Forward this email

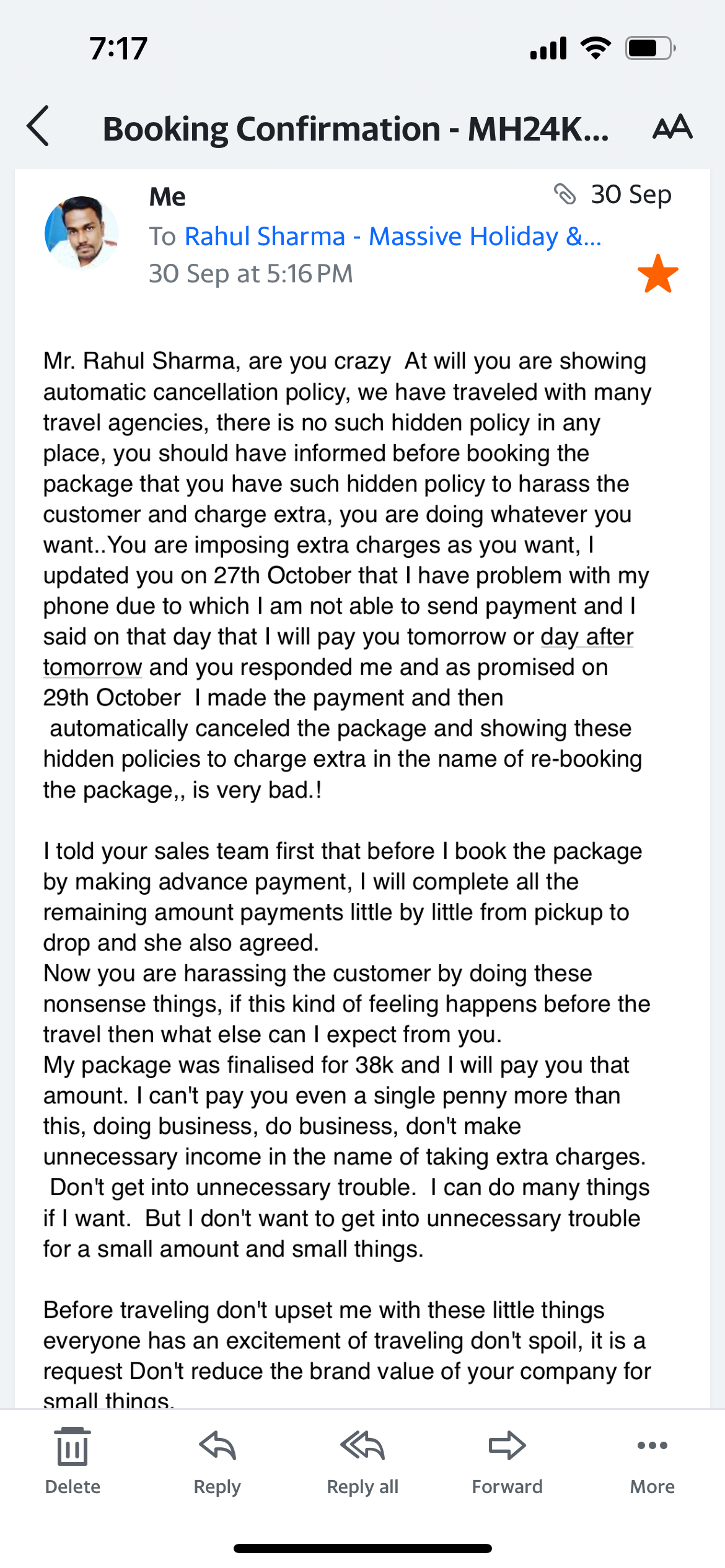pyautogui.click(x=507, y=1459)
